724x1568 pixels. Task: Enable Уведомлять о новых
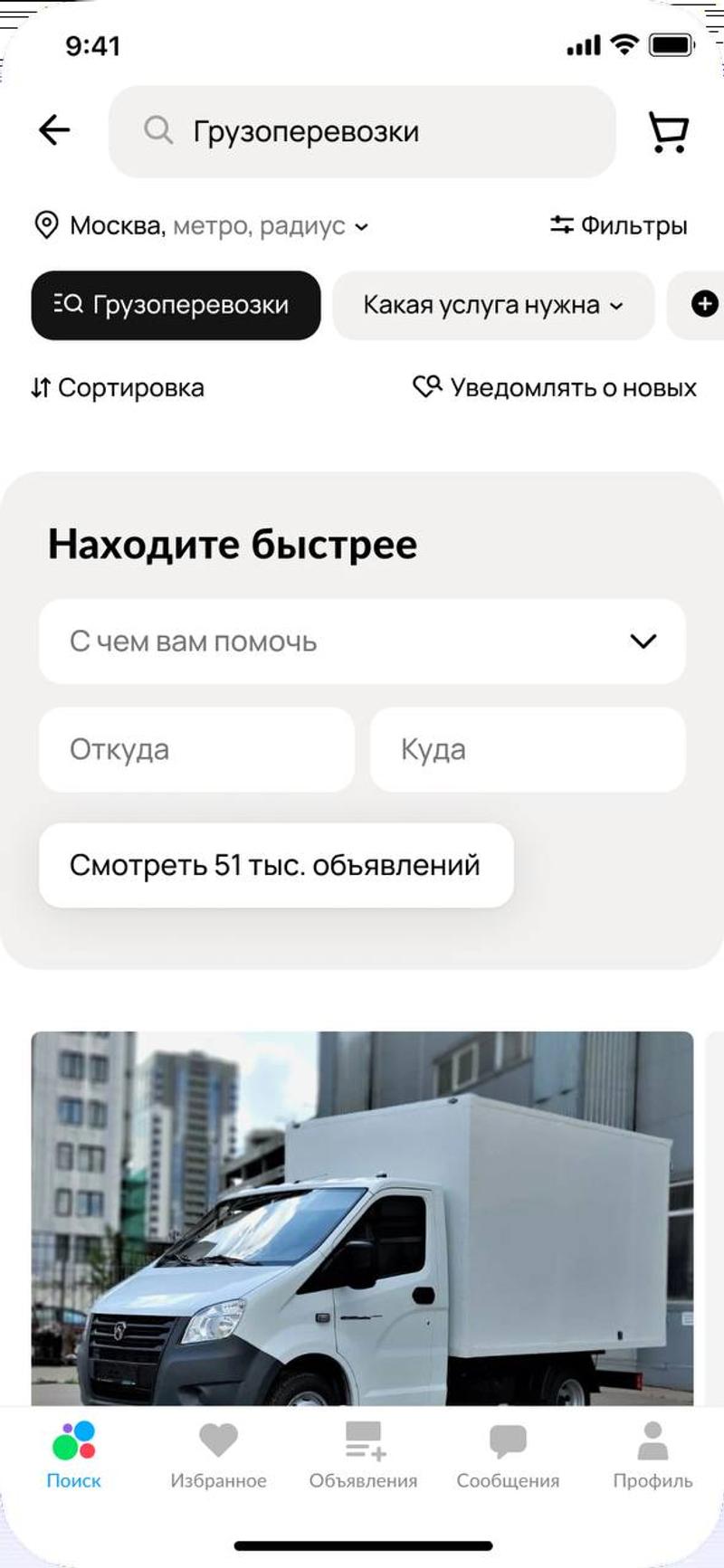click(x=555, y=388)
